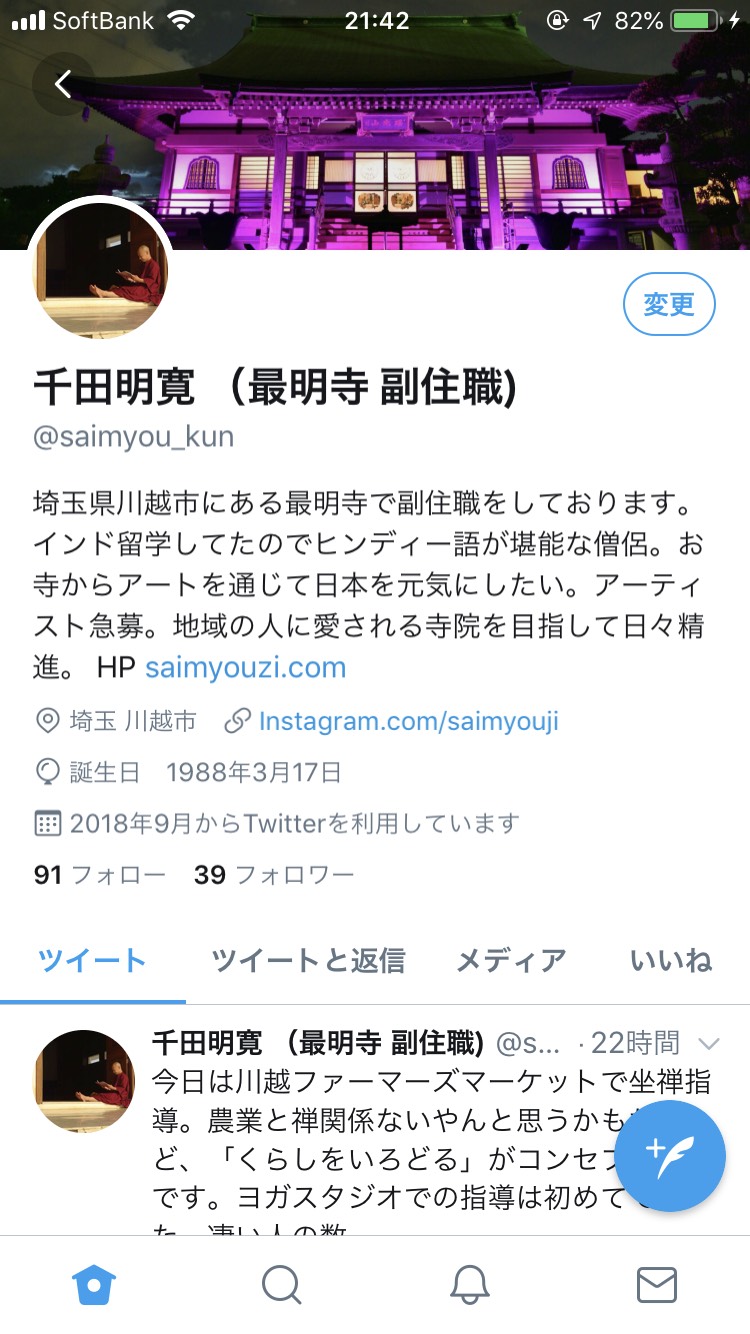The width and height of the screenshot is (750, 1334).
Task: View the 39 フォロワー followers list
Action: point(274,875)
